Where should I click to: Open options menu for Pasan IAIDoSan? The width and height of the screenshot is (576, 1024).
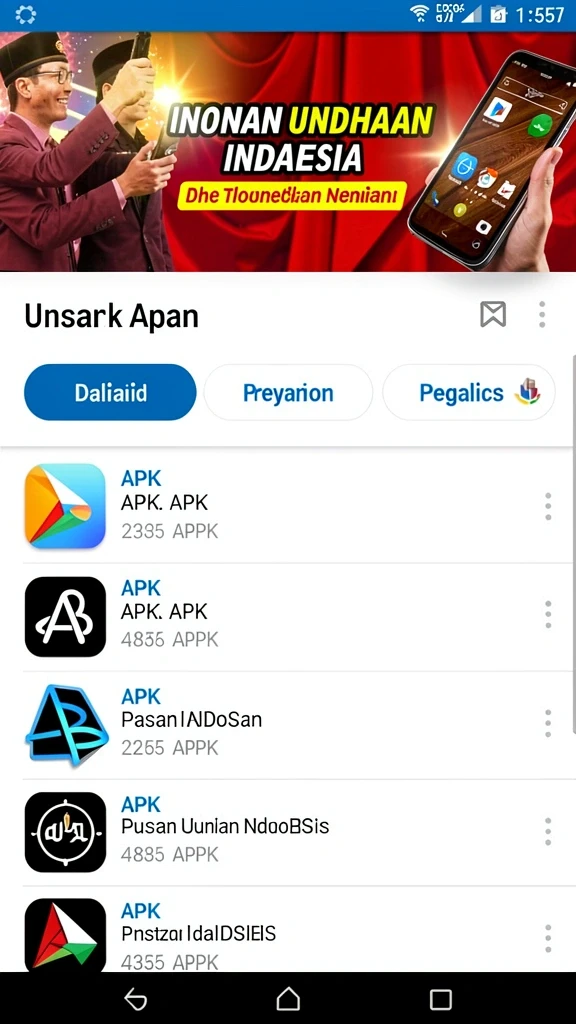click(548, 724)
